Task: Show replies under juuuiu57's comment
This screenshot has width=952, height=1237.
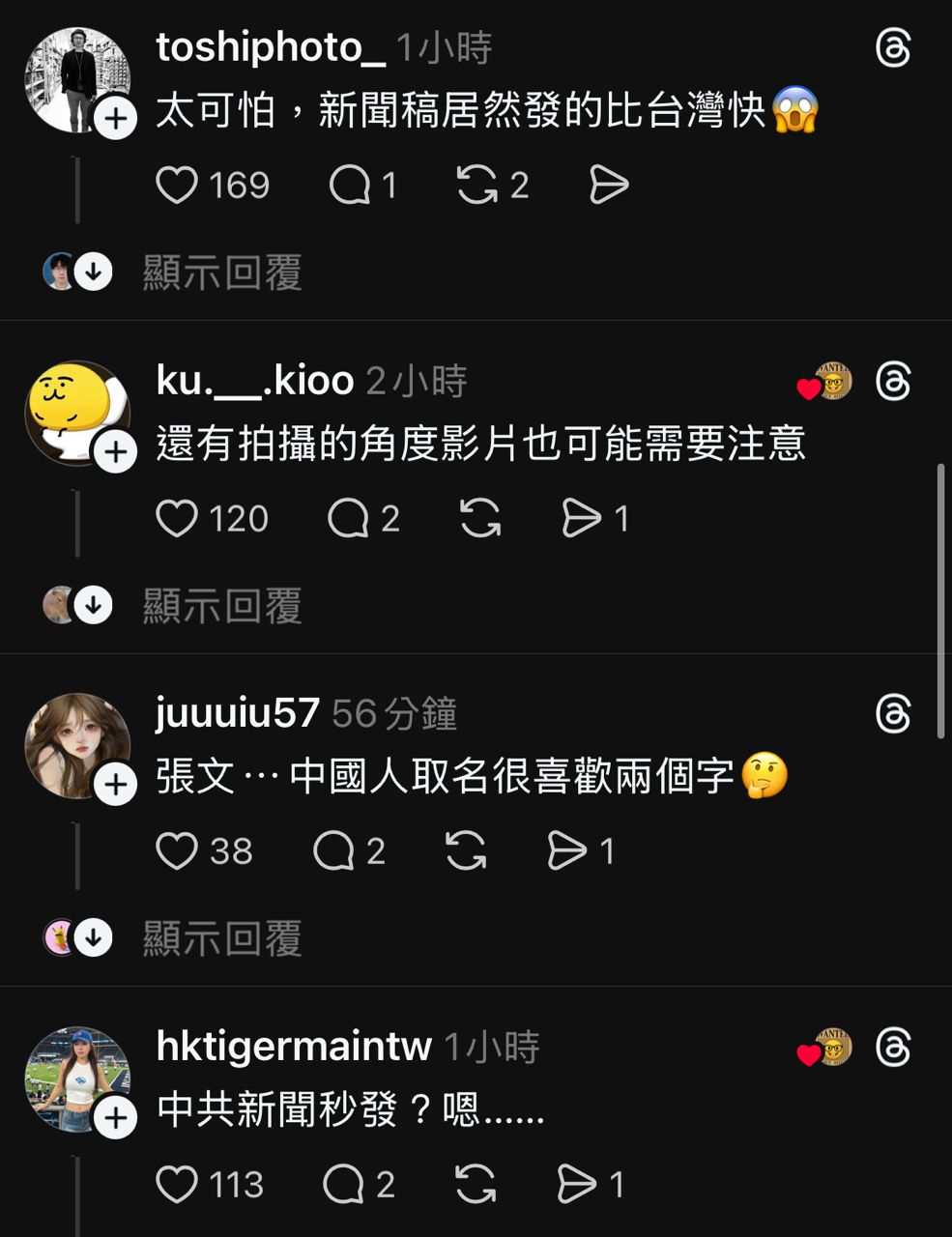Action: click(x=221, y=938)
